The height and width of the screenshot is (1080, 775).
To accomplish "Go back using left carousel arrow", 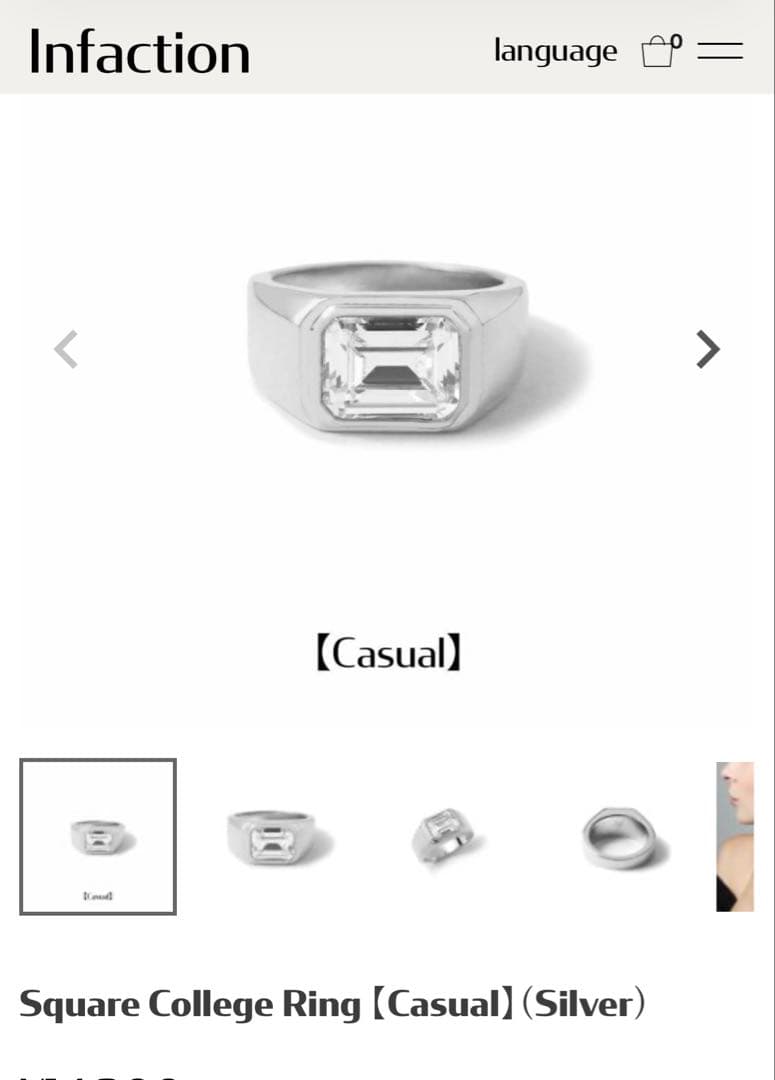I will coord(66,348).
